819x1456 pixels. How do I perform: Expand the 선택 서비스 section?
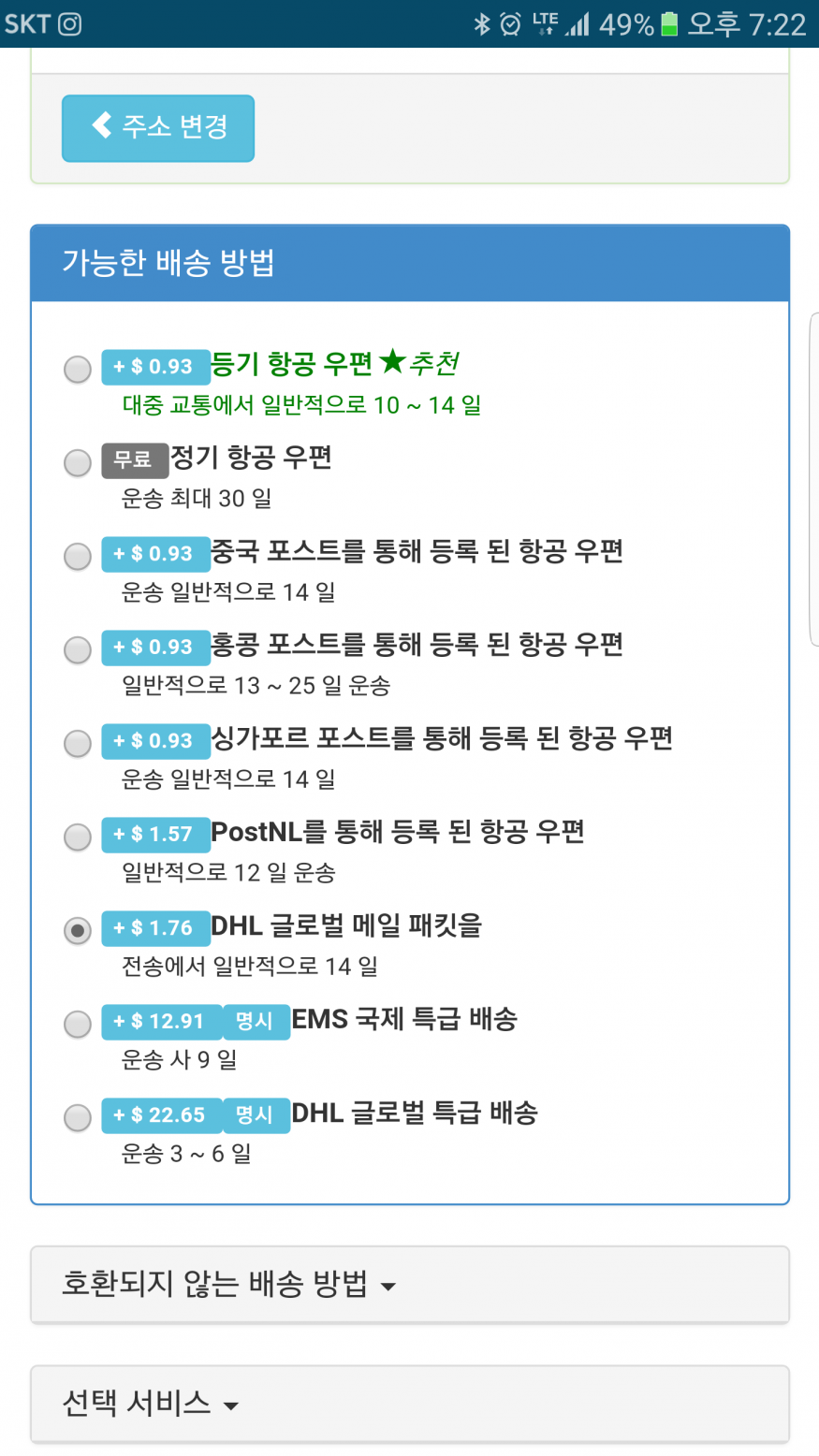tap(152, 1403)
